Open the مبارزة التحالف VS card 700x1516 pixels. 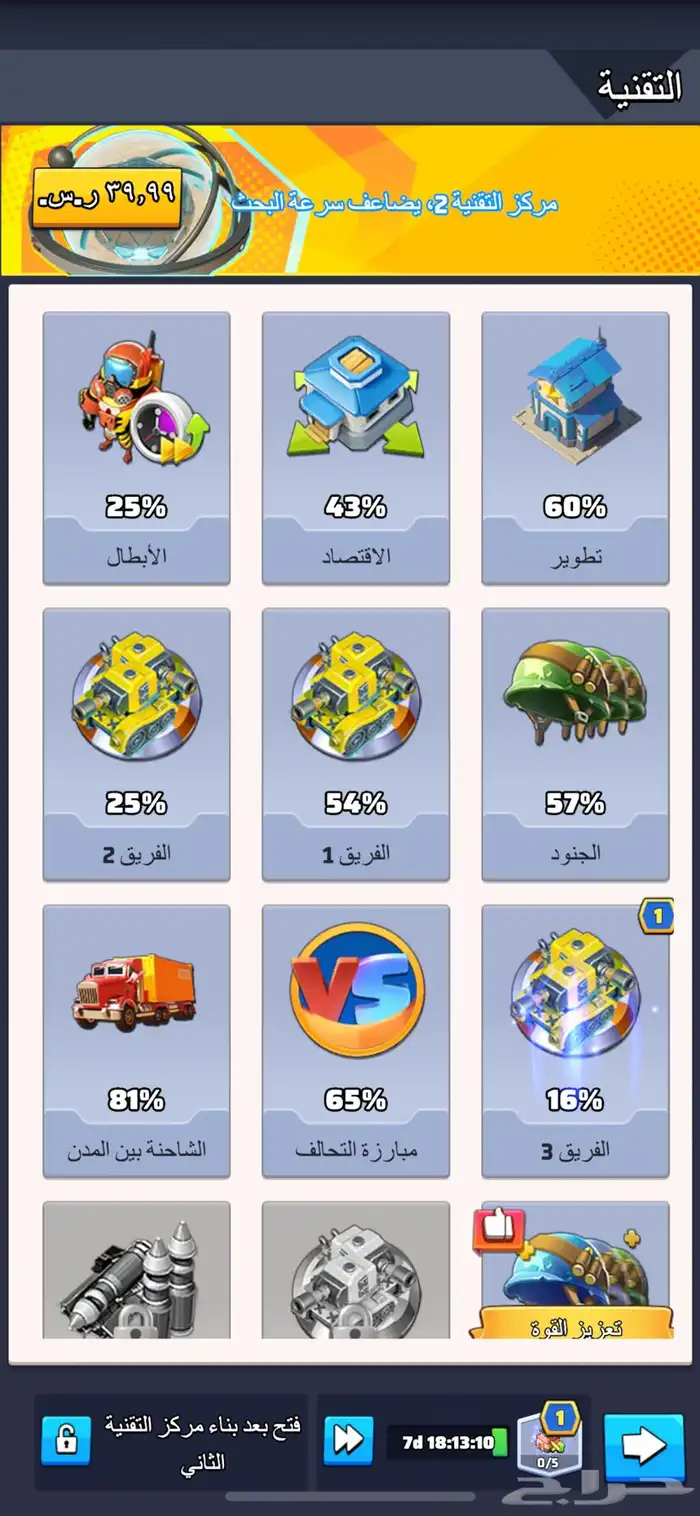coord(356,1041)
